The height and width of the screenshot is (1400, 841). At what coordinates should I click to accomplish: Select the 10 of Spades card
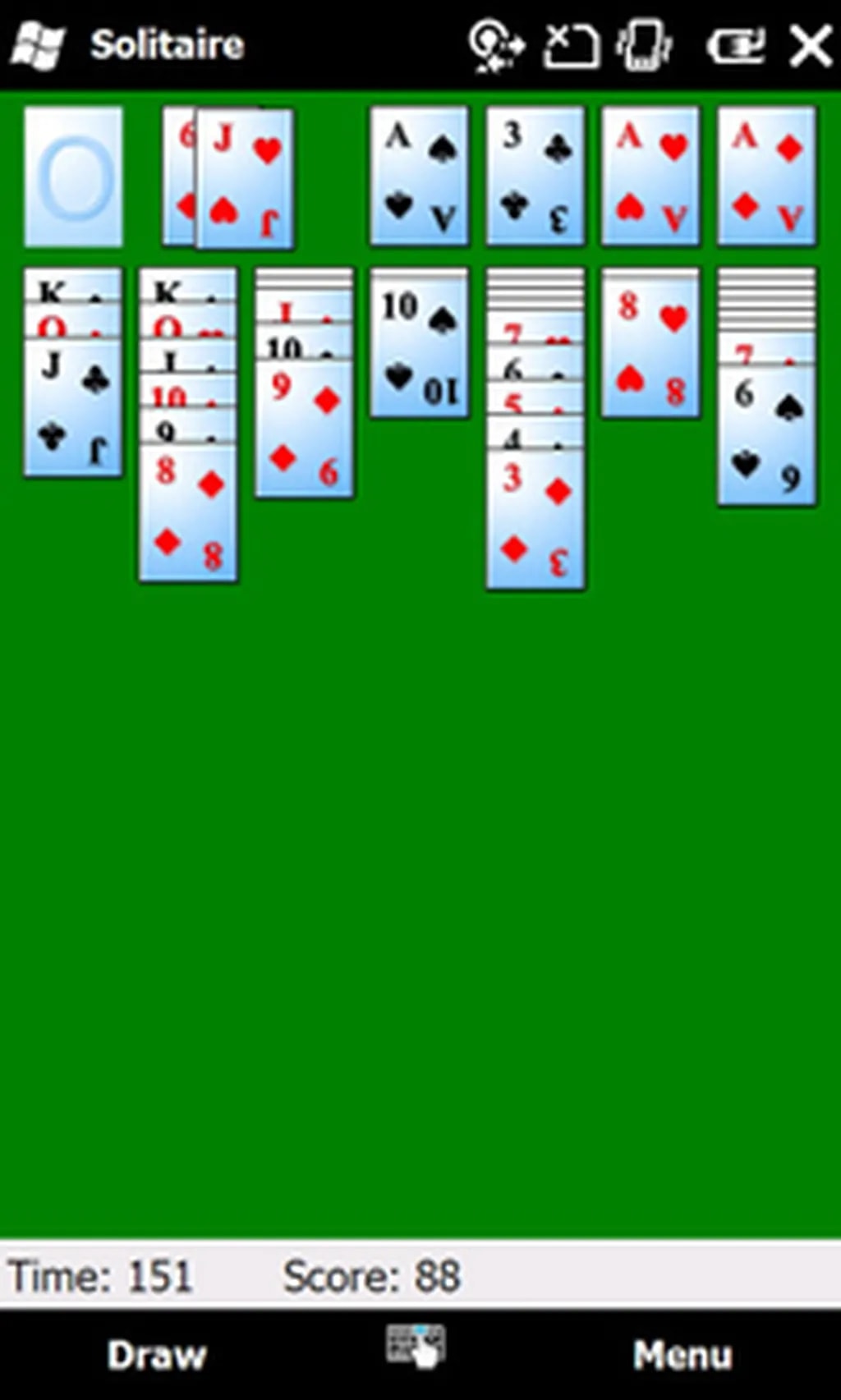click(x=418, y=341)
